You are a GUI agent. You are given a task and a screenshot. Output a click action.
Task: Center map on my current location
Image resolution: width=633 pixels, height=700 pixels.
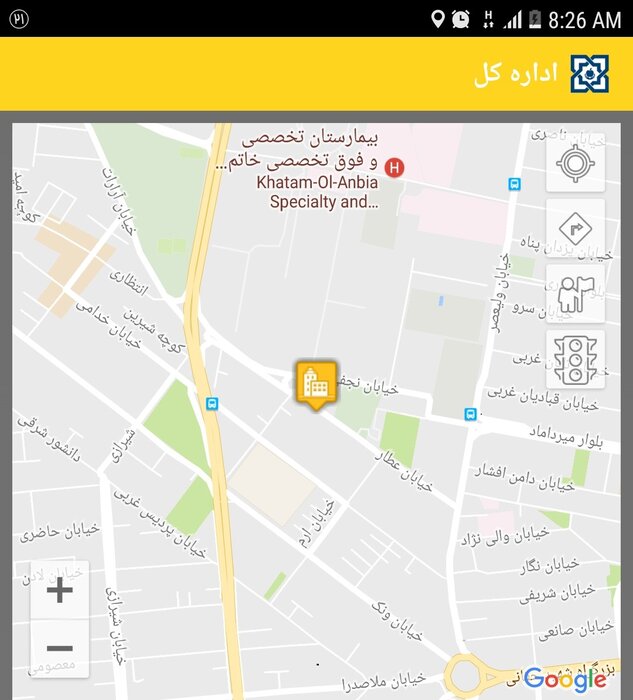575,163
